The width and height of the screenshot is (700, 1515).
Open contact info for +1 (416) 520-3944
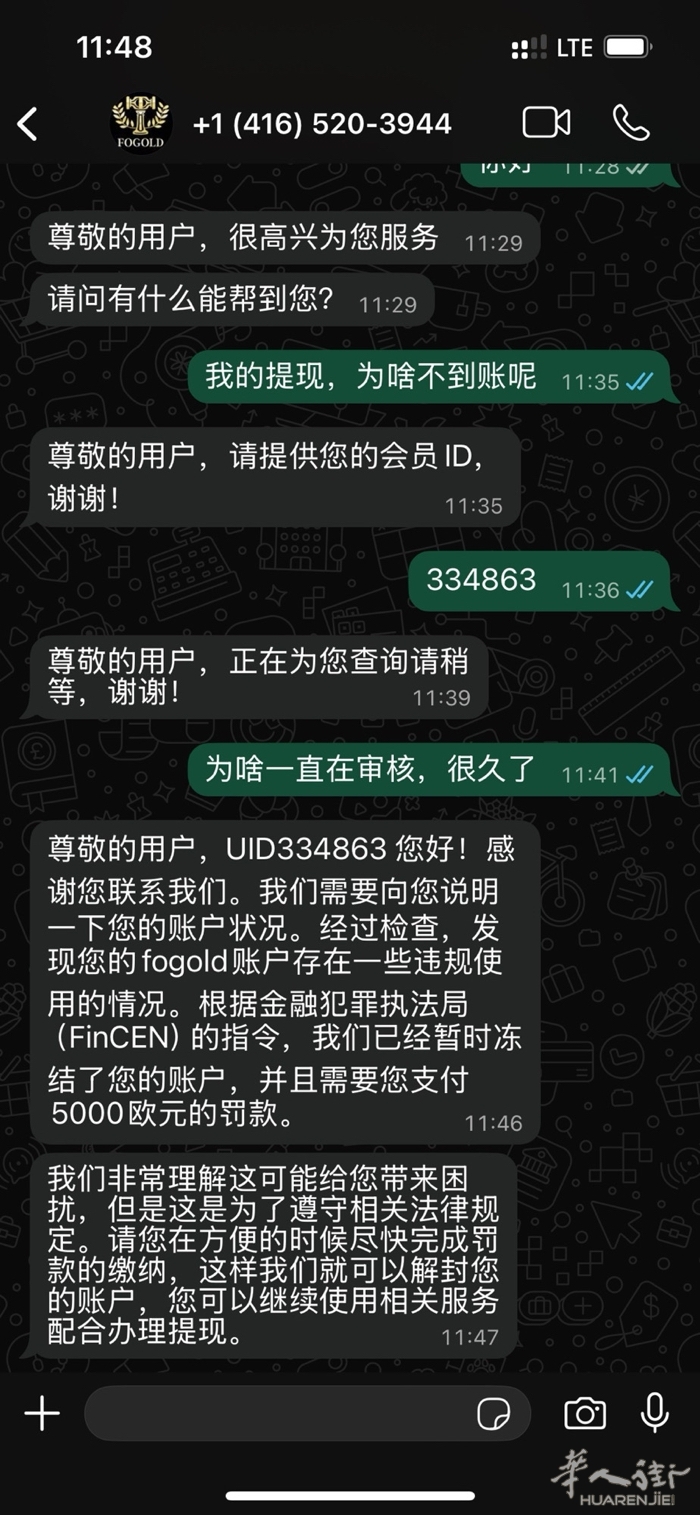click(321, 124)
